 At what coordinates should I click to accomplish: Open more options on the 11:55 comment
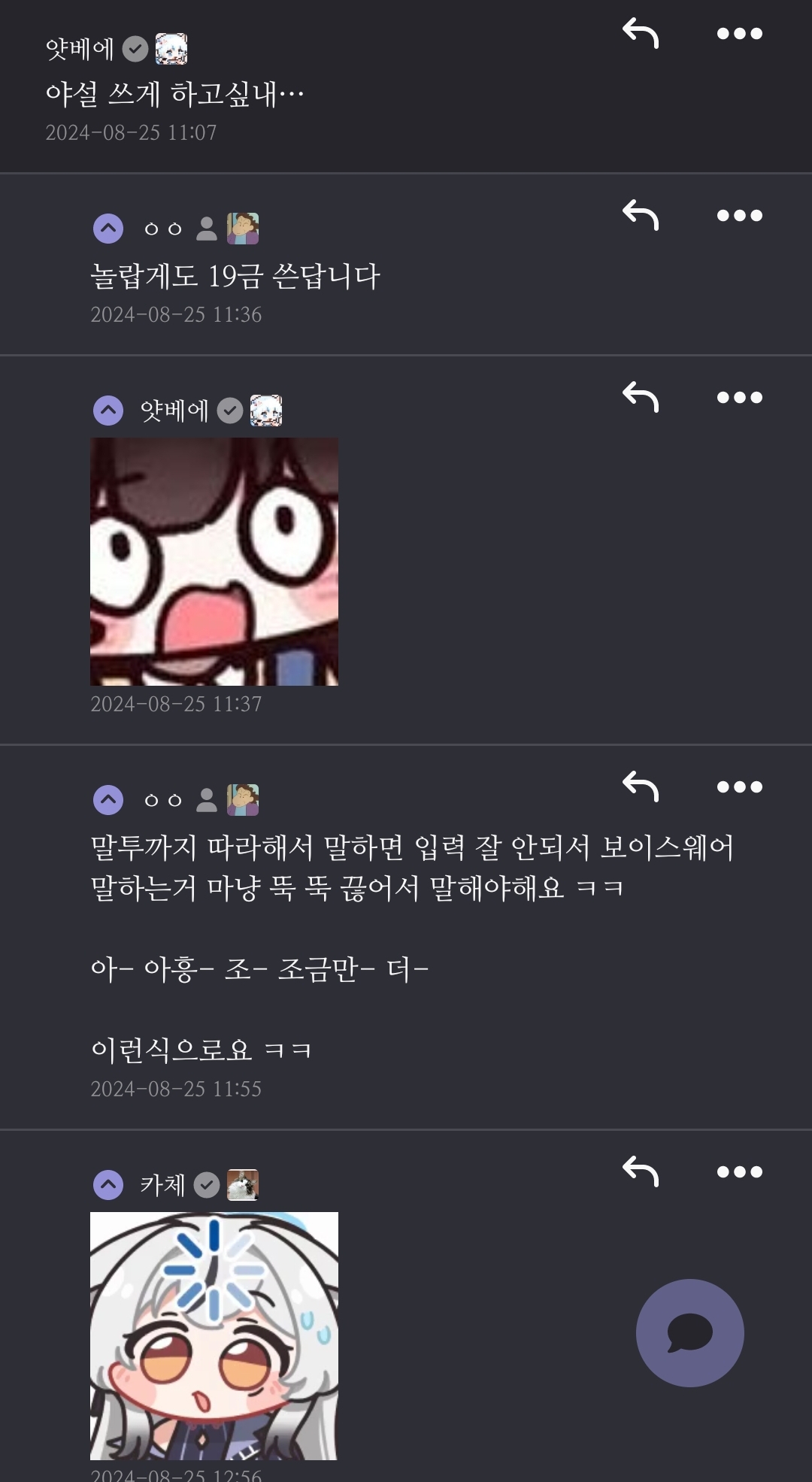[740, 786]
